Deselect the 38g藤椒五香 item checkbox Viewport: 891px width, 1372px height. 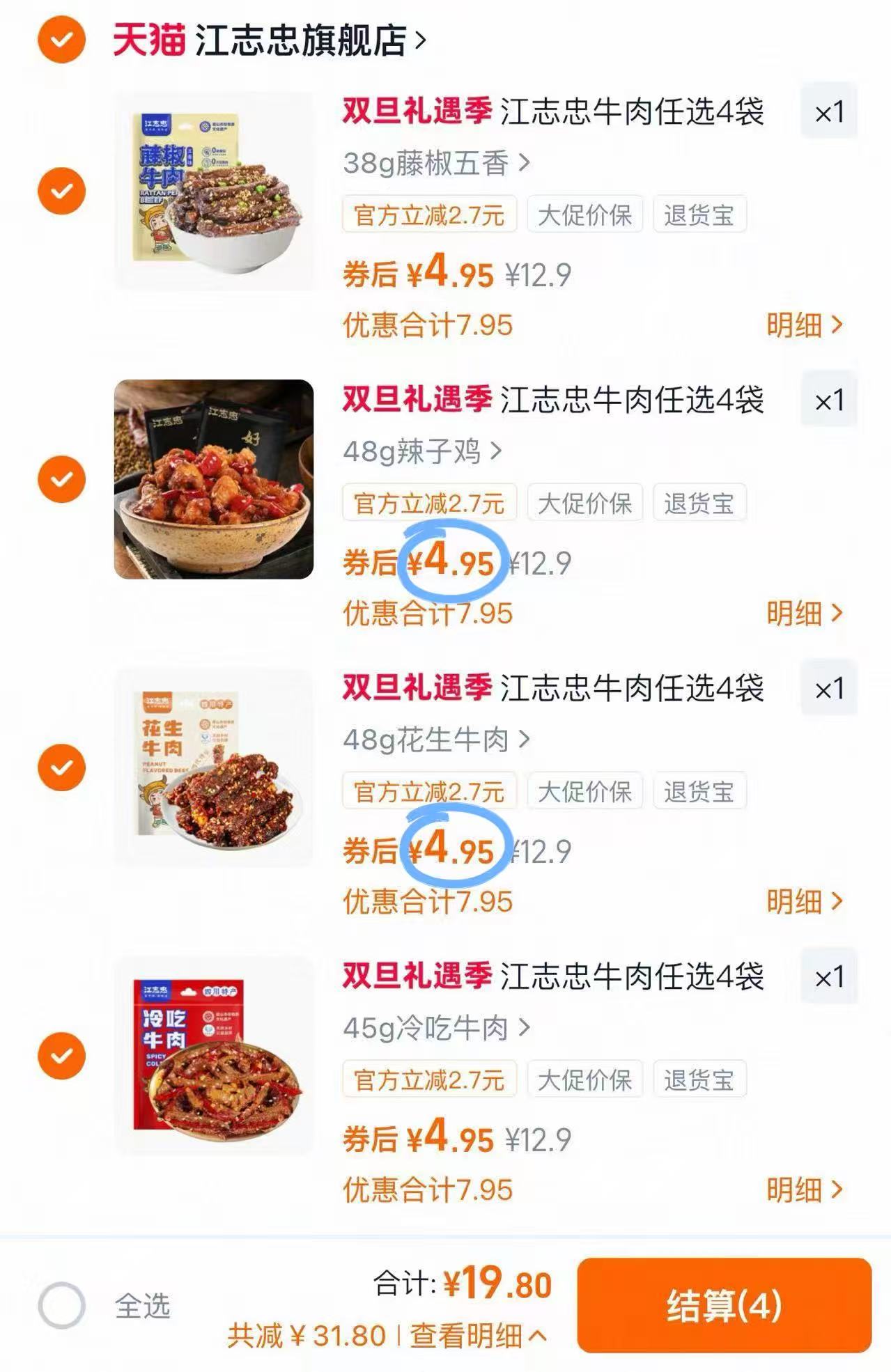63,189
